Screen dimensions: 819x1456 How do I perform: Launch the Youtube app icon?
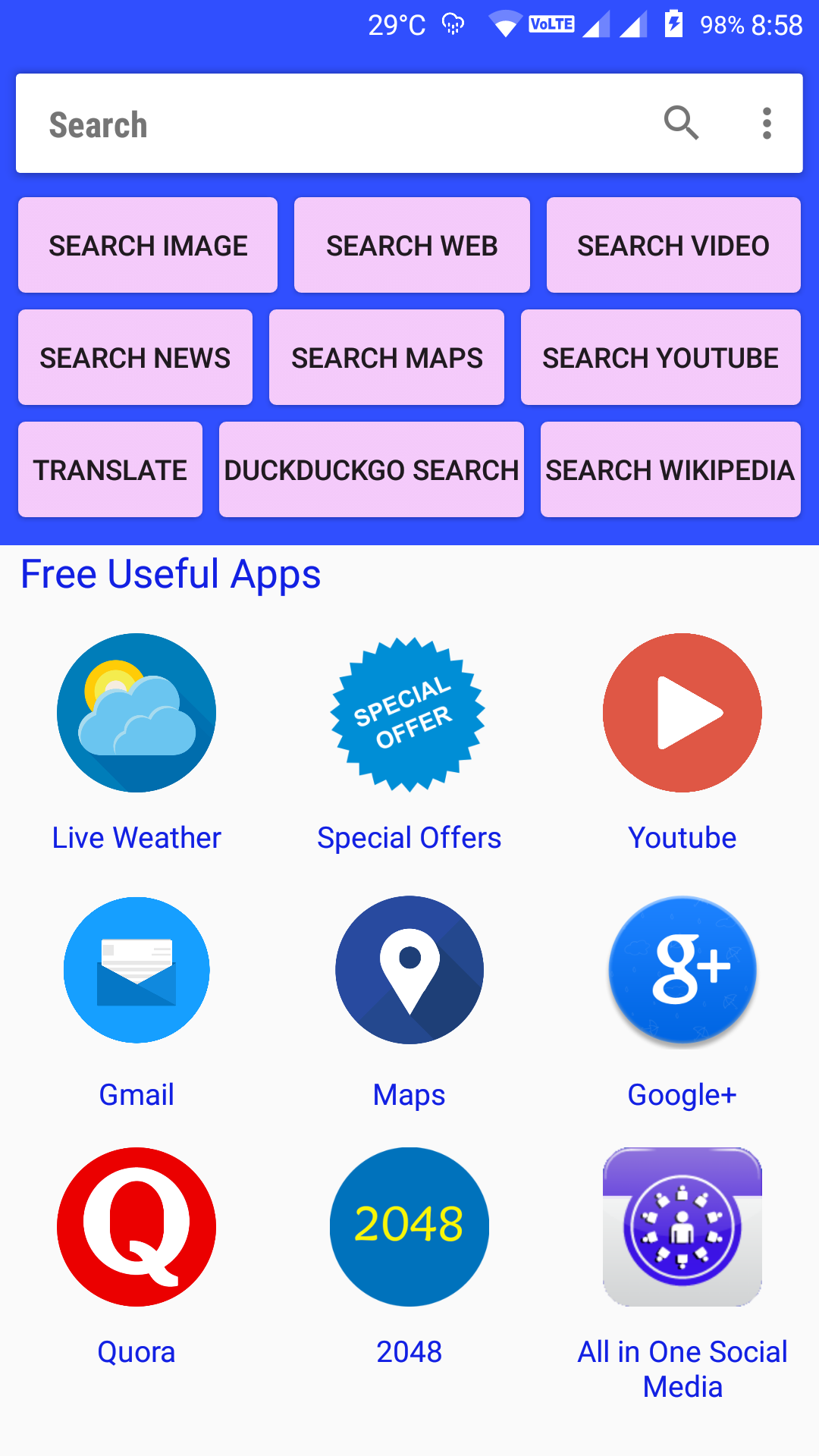[682, 713]
